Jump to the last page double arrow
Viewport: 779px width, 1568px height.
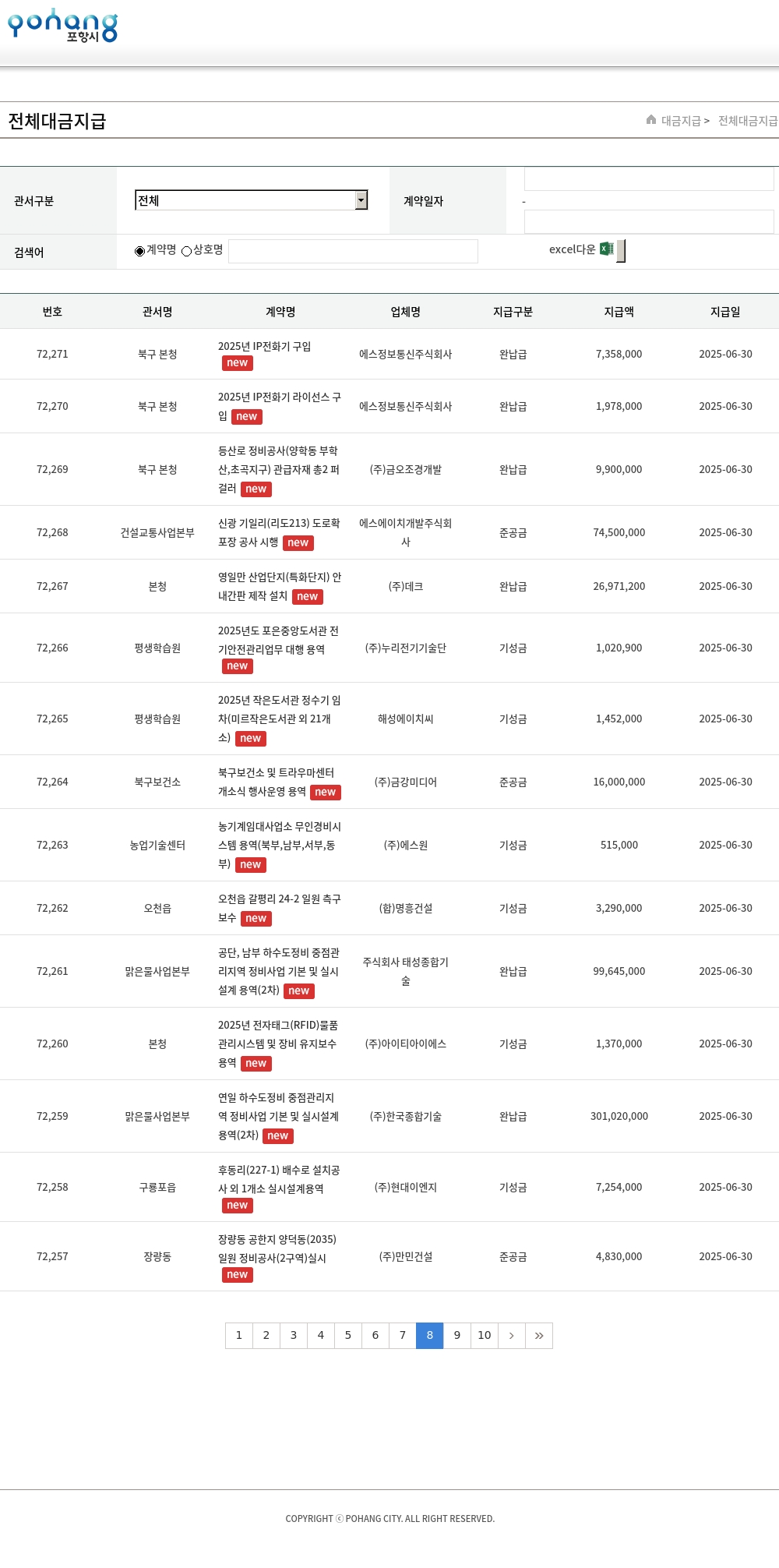point(539,1335)
